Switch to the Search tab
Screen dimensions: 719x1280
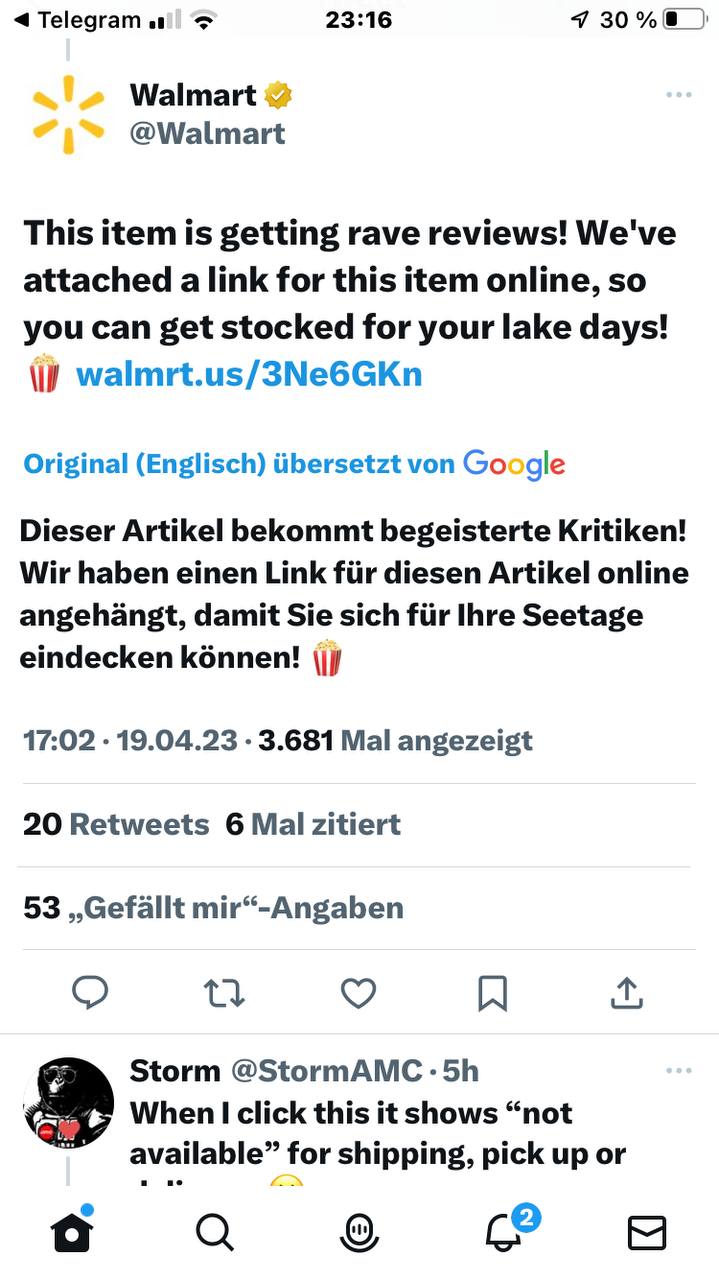[x=214, y=1232]
